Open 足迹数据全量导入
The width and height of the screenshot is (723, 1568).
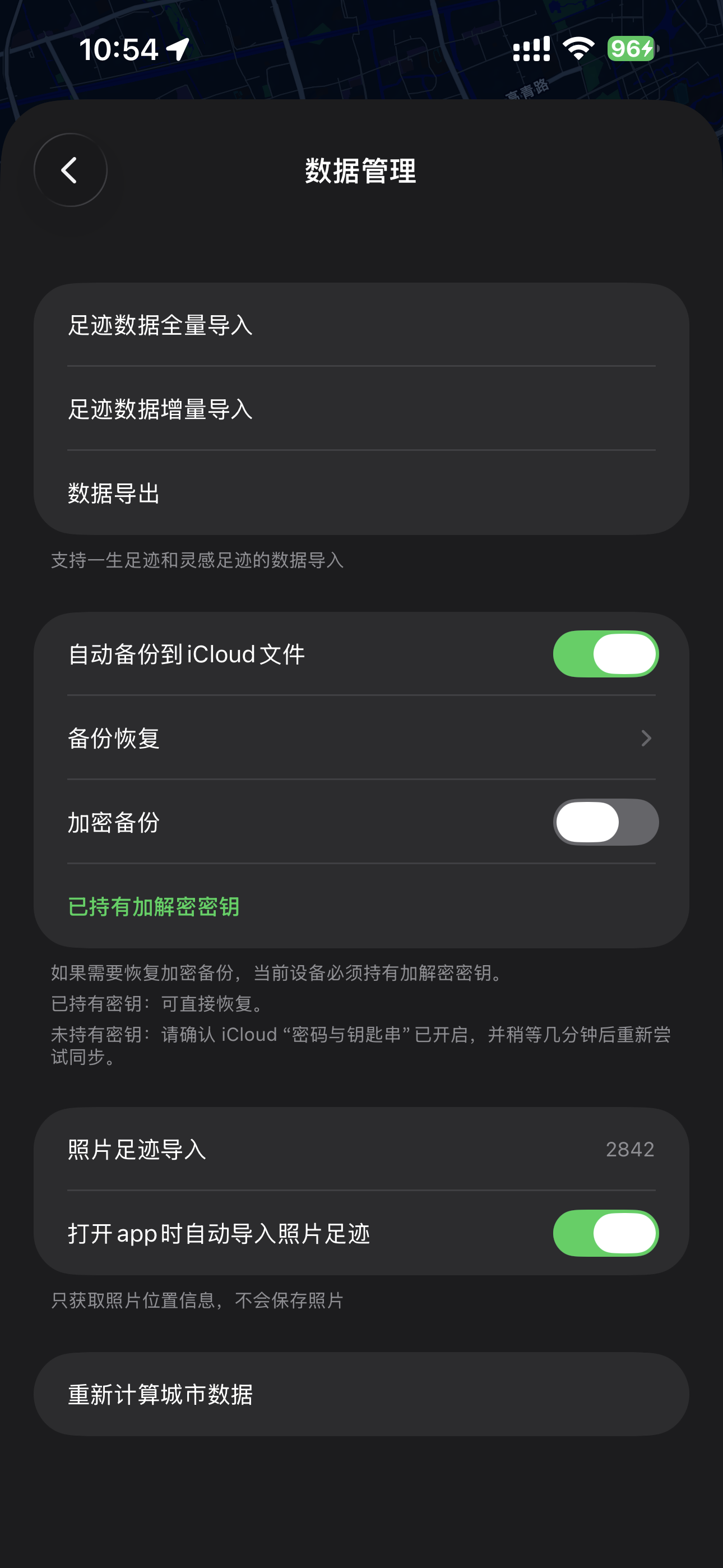360,325
